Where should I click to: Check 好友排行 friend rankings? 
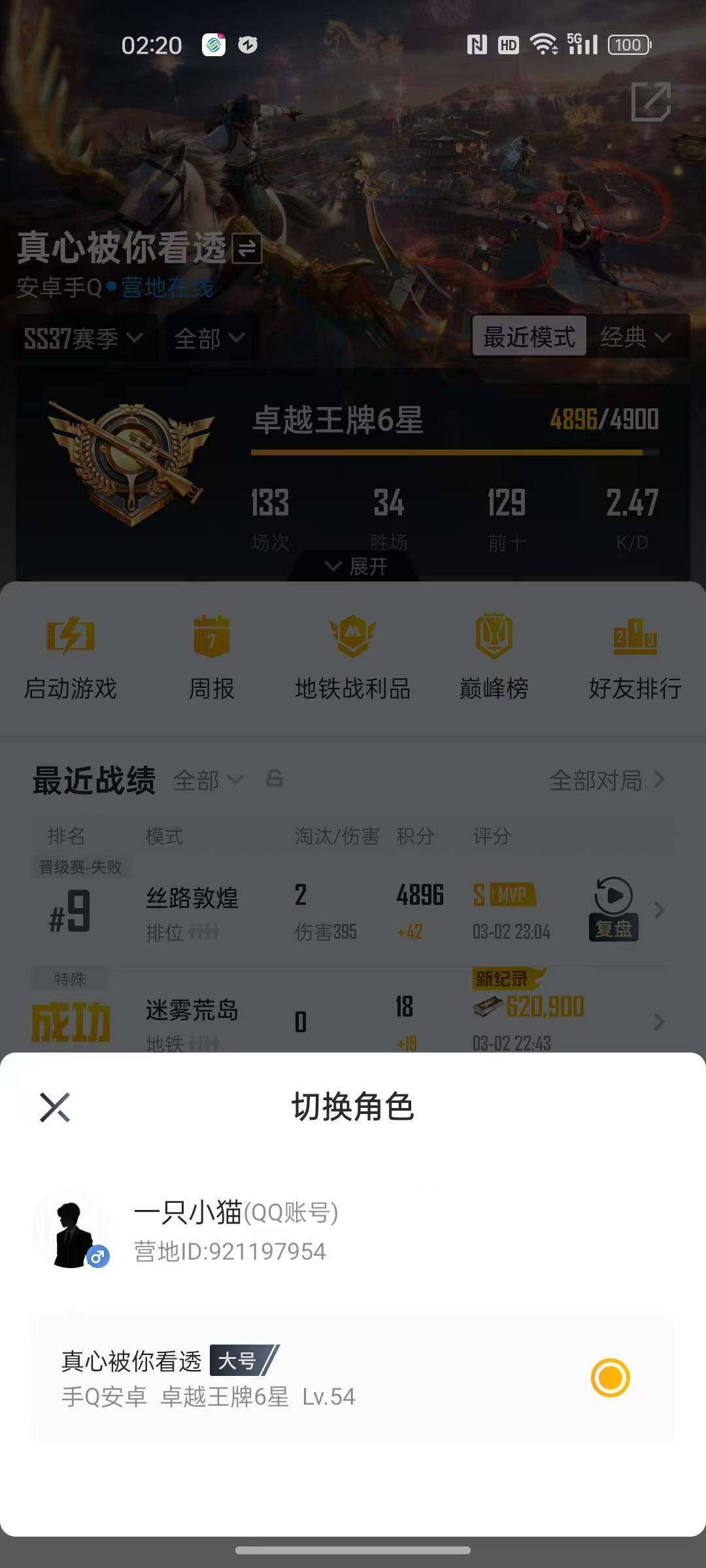point(635,653)
